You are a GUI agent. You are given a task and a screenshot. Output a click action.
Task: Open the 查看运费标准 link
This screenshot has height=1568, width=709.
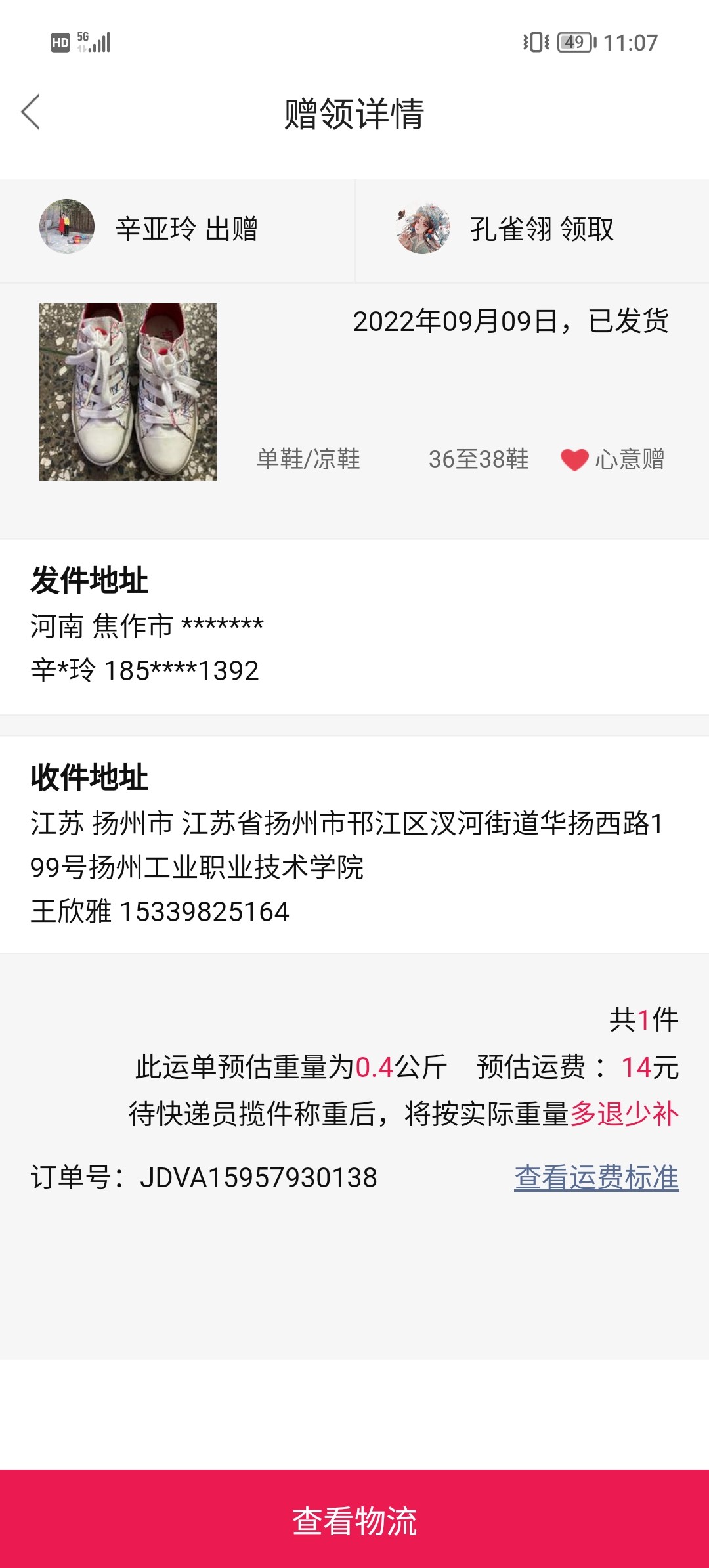(596, 1177)
